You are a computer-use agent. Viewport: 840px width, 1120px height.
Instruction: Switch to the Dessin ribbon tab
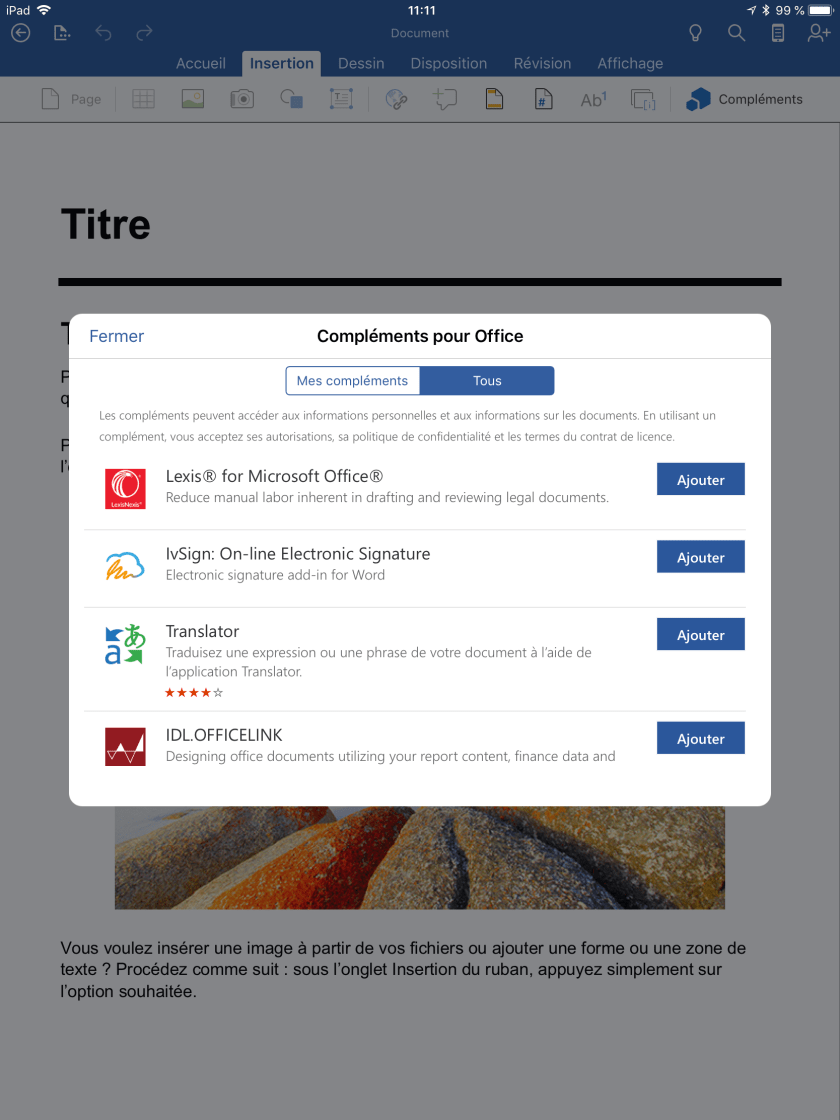[x=361, y=63]
